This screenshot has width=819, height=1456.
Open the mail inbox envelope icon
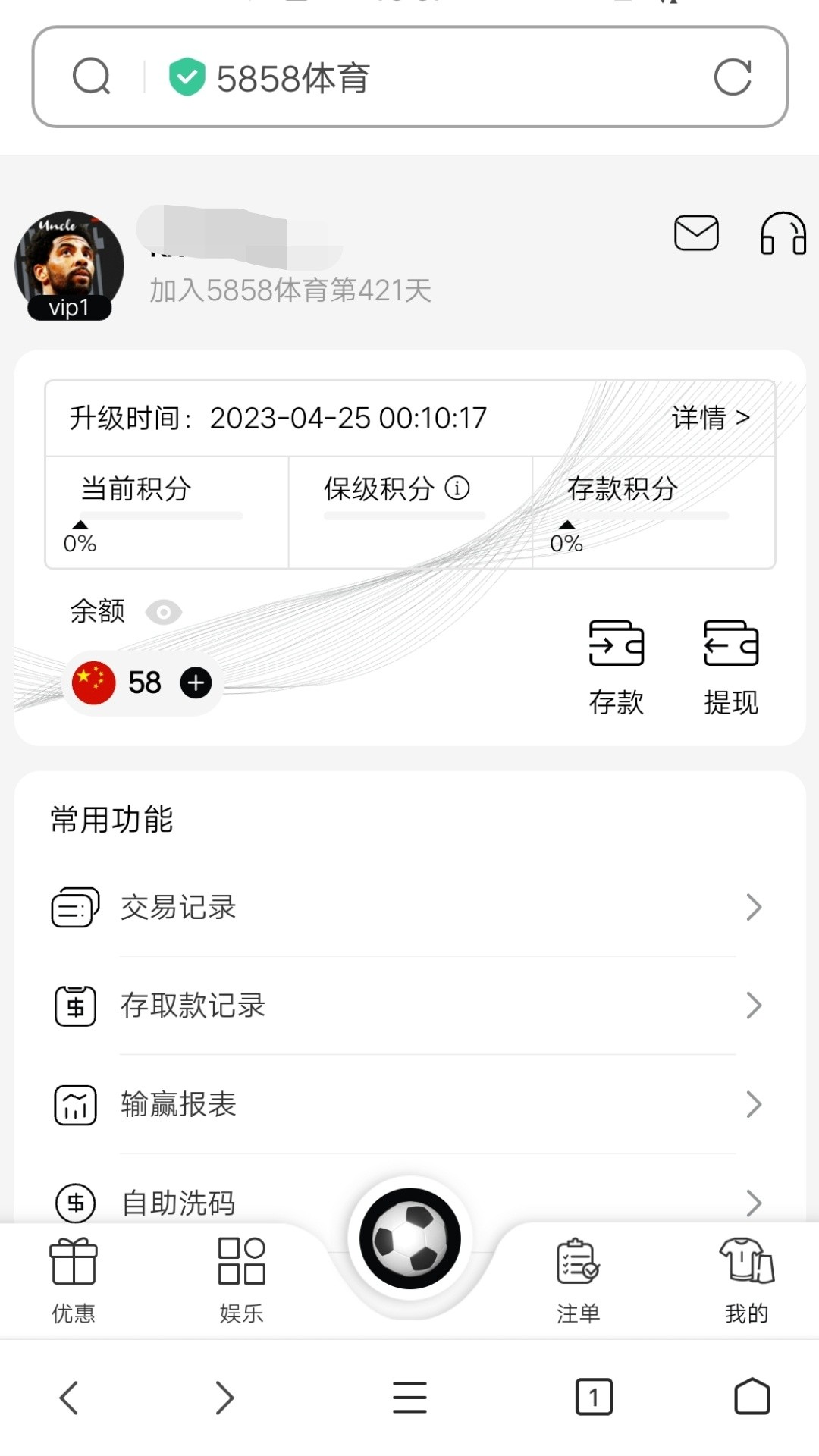696,233
